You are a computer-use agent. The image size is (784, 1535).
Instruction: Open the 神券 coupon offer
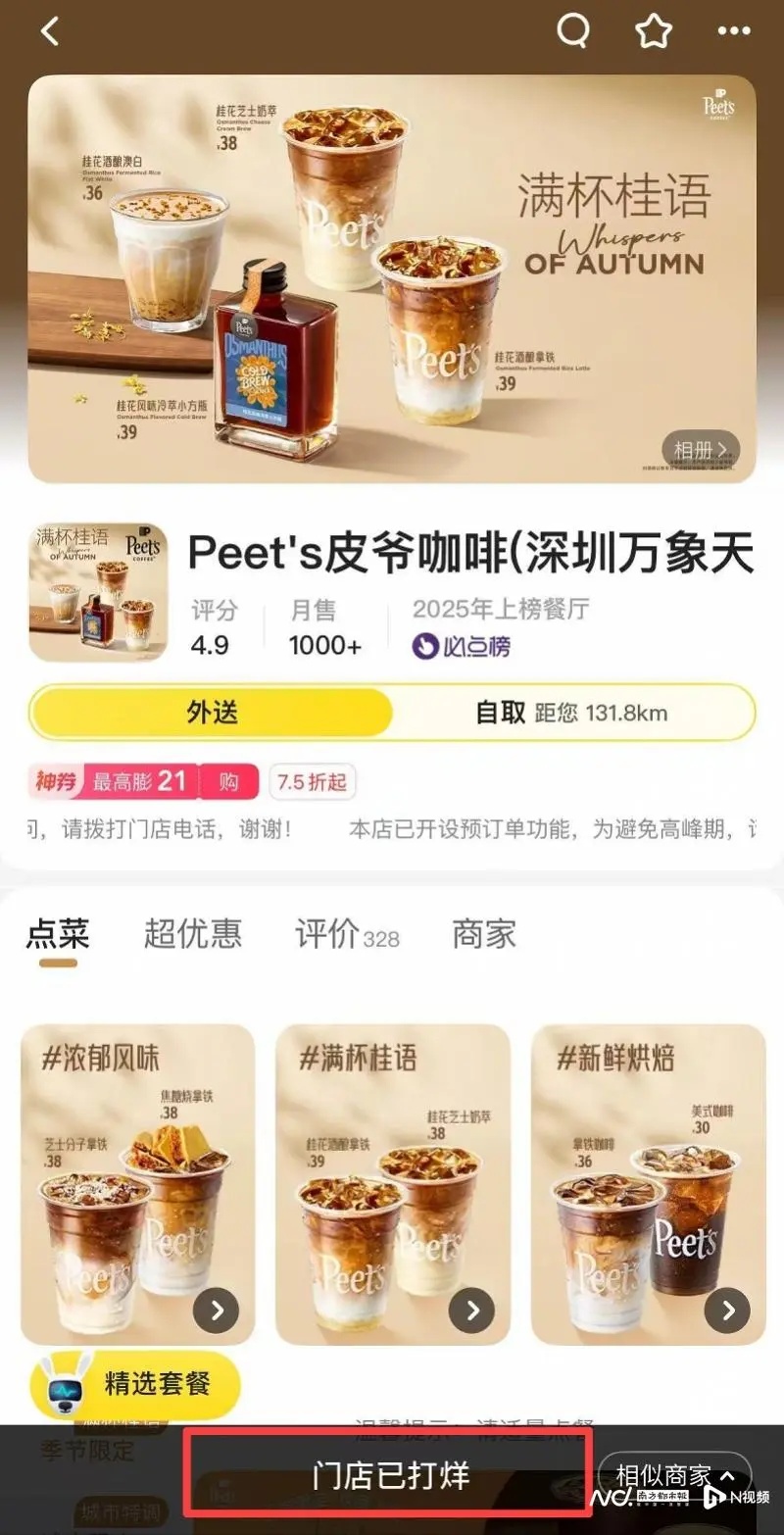tap(145, 781)
